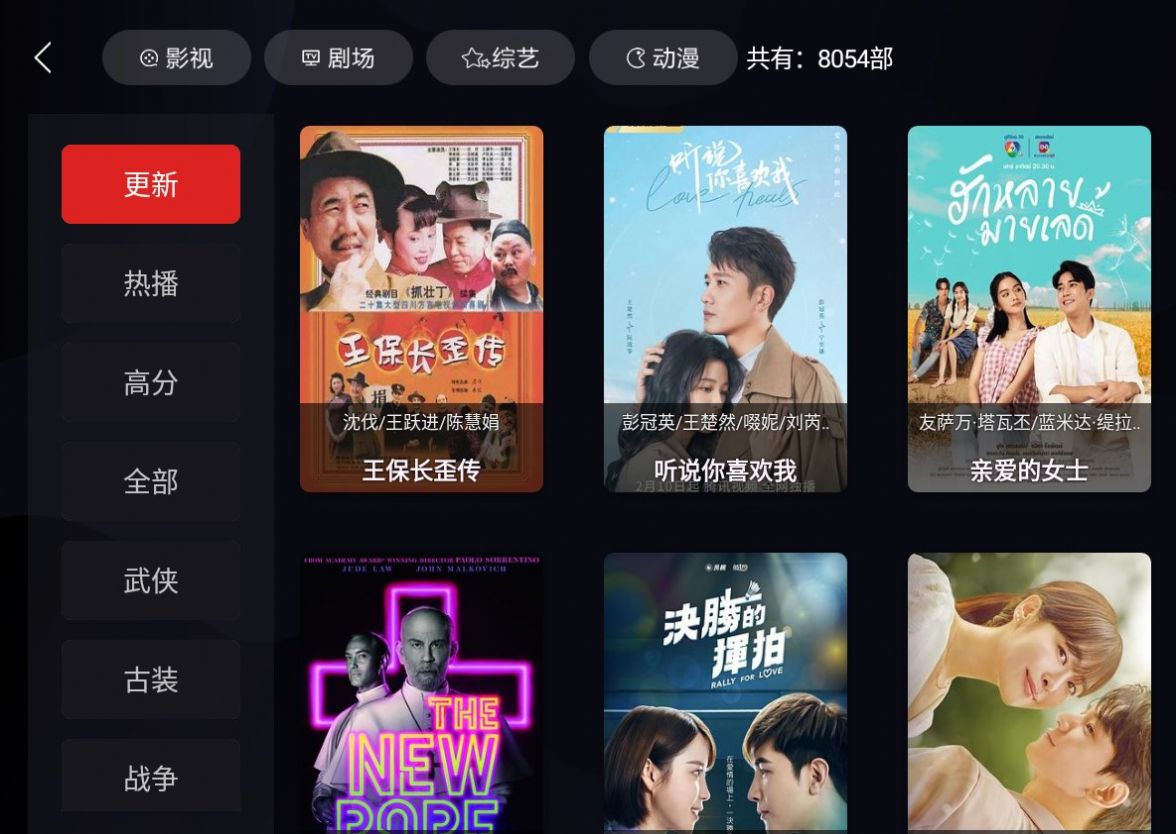Screen dimensions: 1176x834
Task: Open 决胜的挥拍 poster
Action: pyautogui.click(x=725, y=692)
